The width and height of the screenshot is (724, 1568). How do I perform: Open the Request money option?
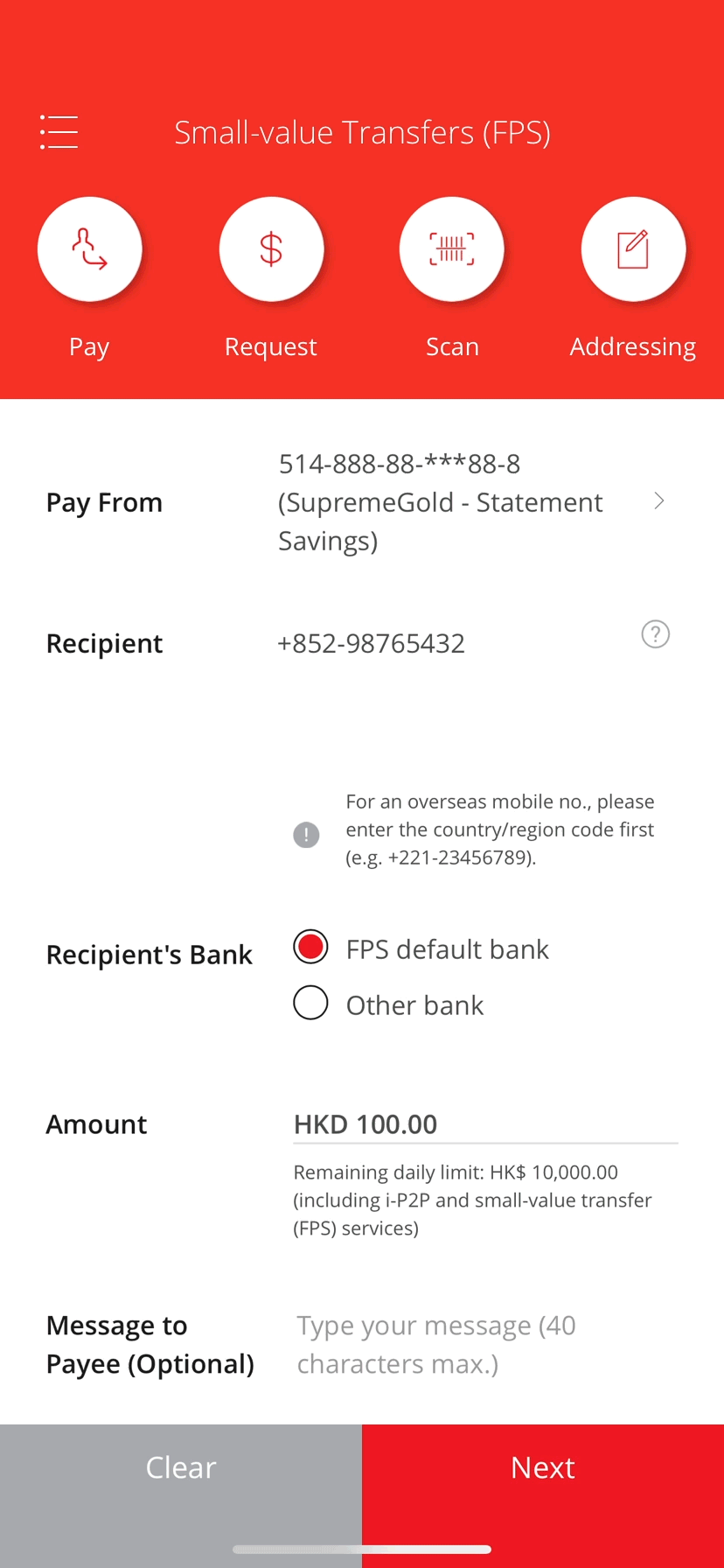click(271, 249)
